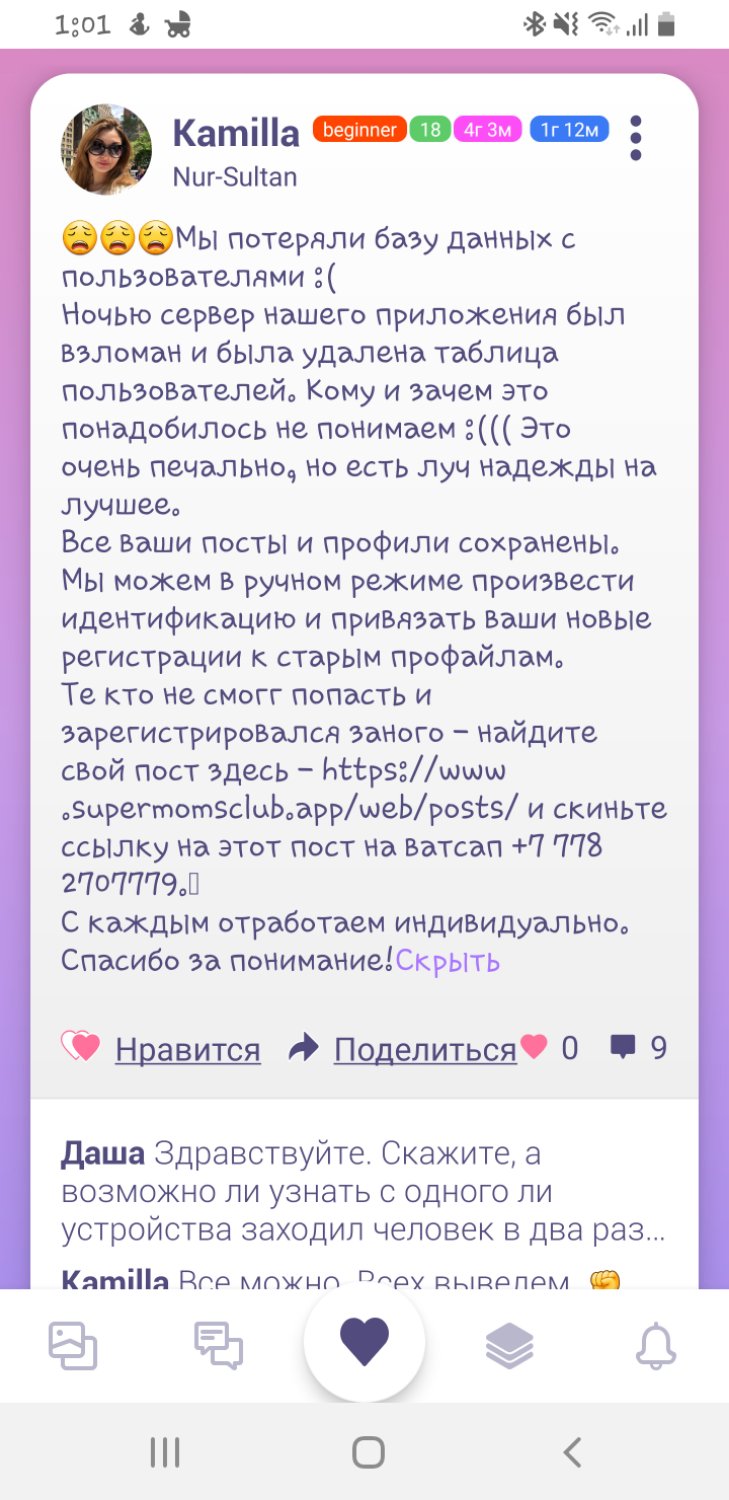The width and height of the screenshot is (729, 1500).
Task: Open Даша's comment below the post
Action: click(x=364, y=1193)
